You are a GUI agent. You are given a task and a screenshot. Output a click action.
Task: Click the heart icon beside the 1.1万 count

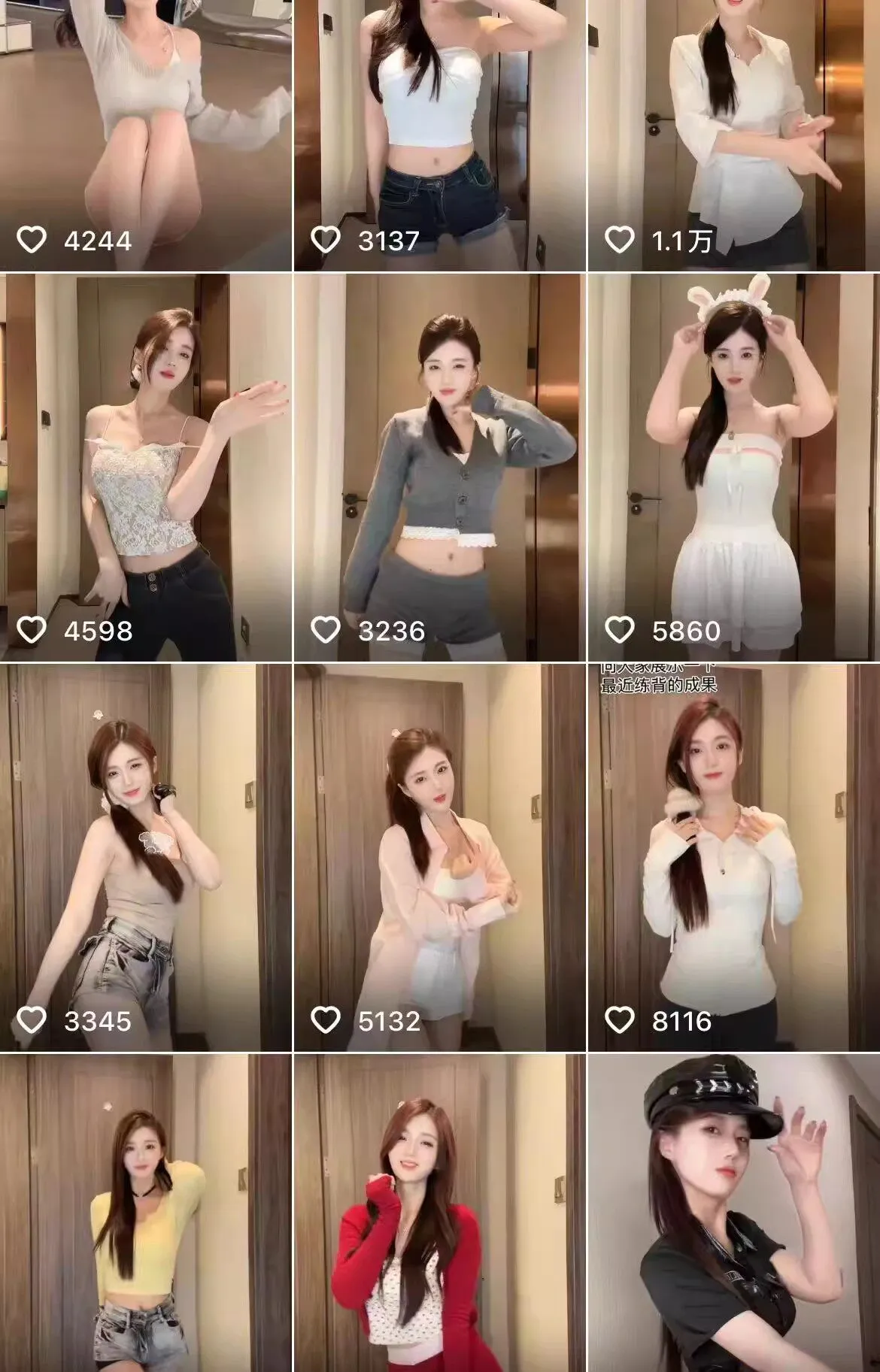point(618,241)
